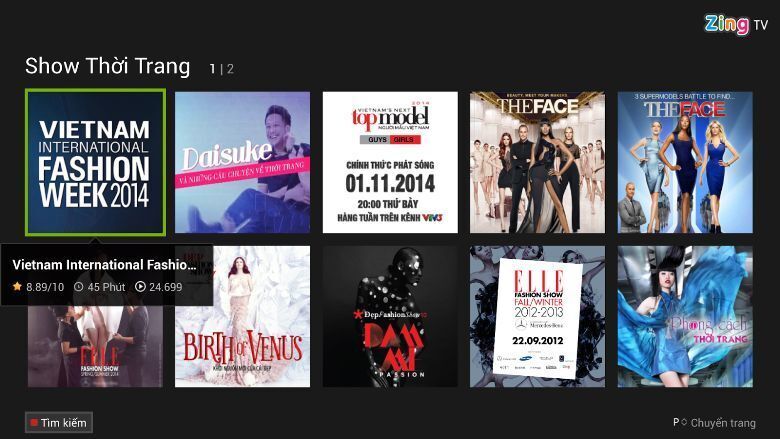The height and width of the screenshot is (439, 780).
Task: Open Vietnam International Fashion Week 2014 show
Action: point(95,162)
